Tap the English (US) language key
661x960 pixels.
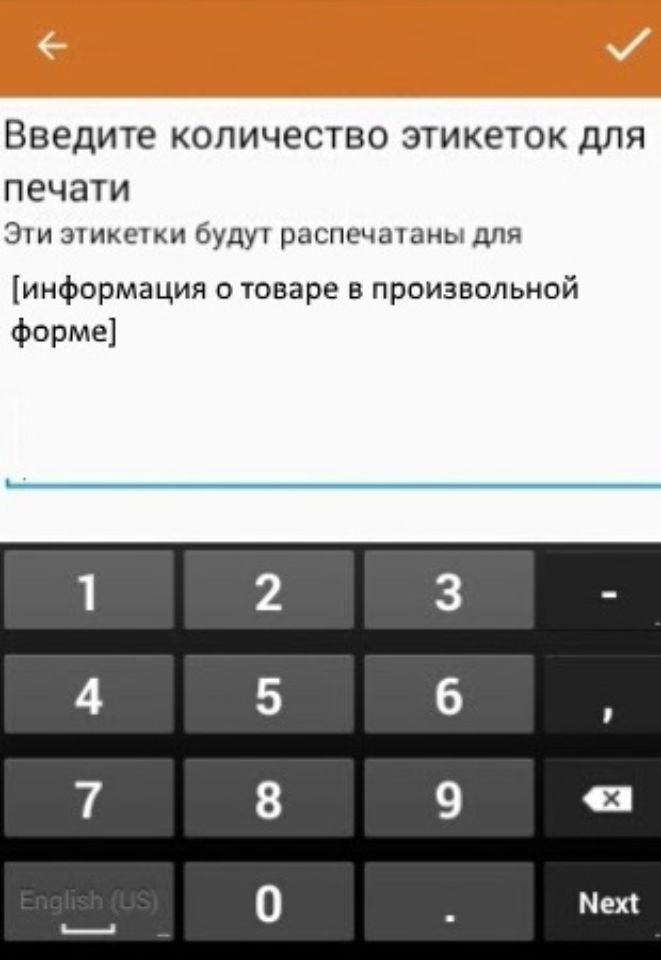[x=88, y=902]
